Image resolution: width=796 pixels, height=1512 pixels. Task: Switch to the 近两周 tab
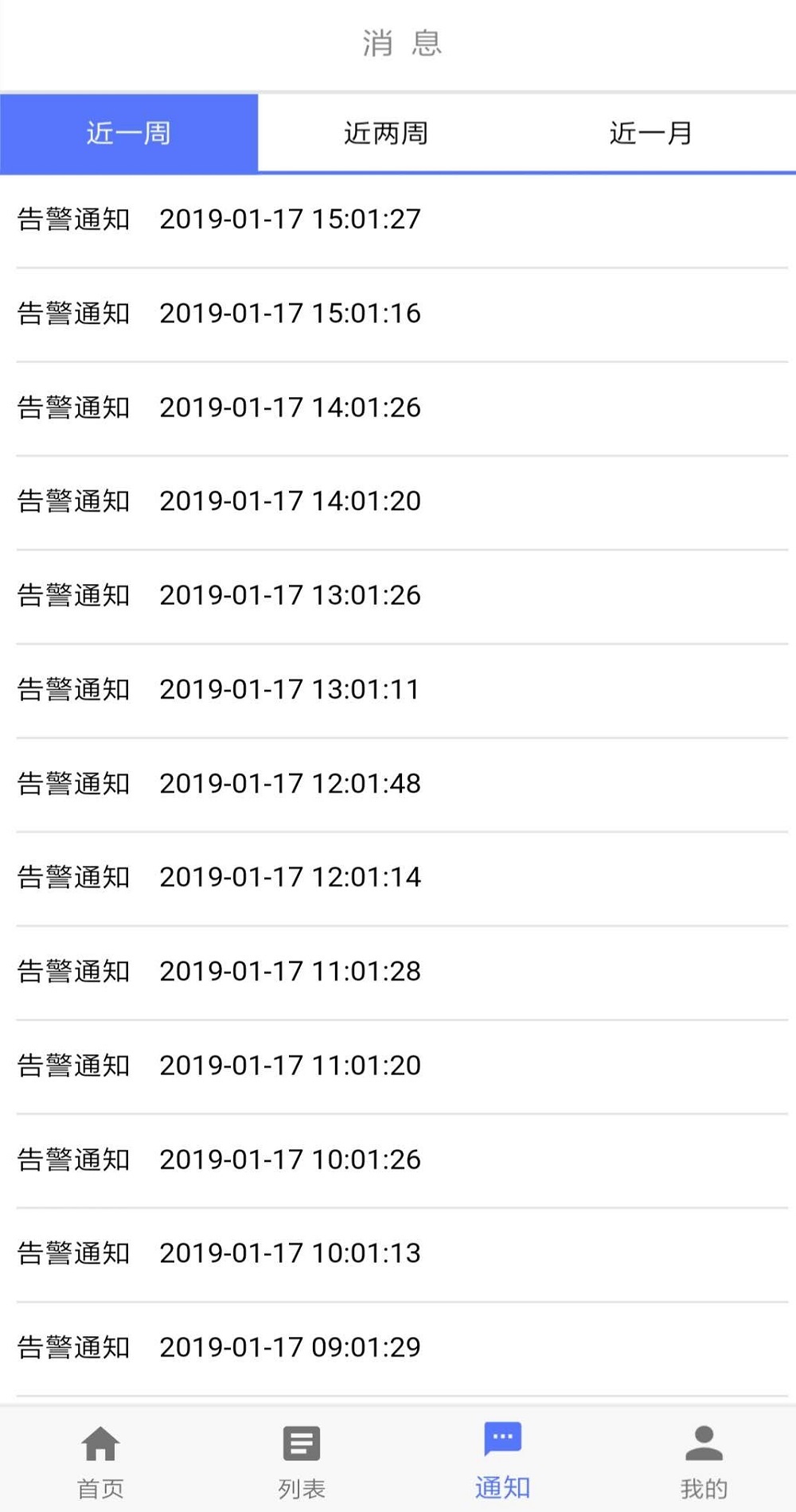click(x=386, y=133)
